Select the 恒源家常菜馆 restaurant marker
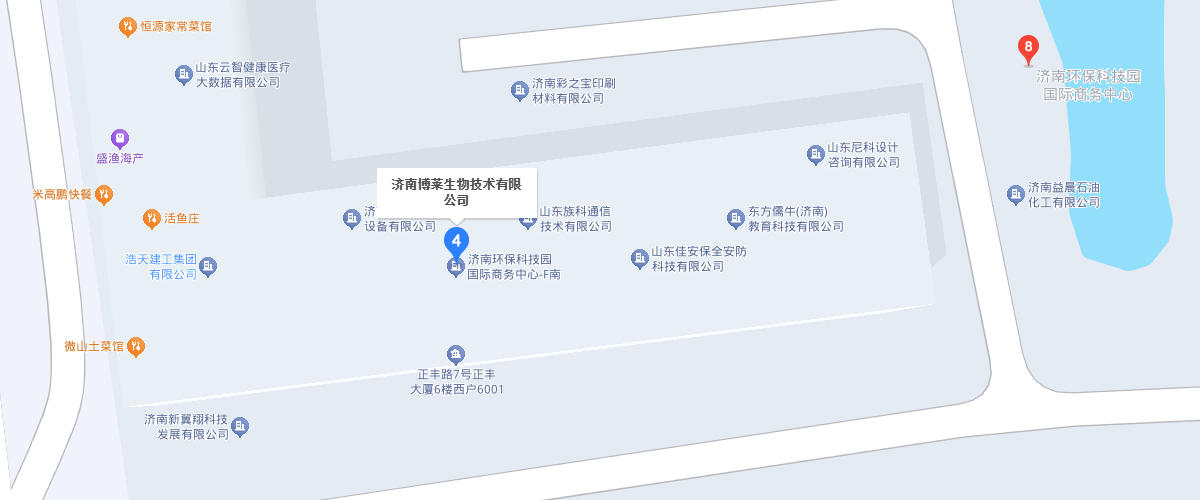 [x=127, y=27]
